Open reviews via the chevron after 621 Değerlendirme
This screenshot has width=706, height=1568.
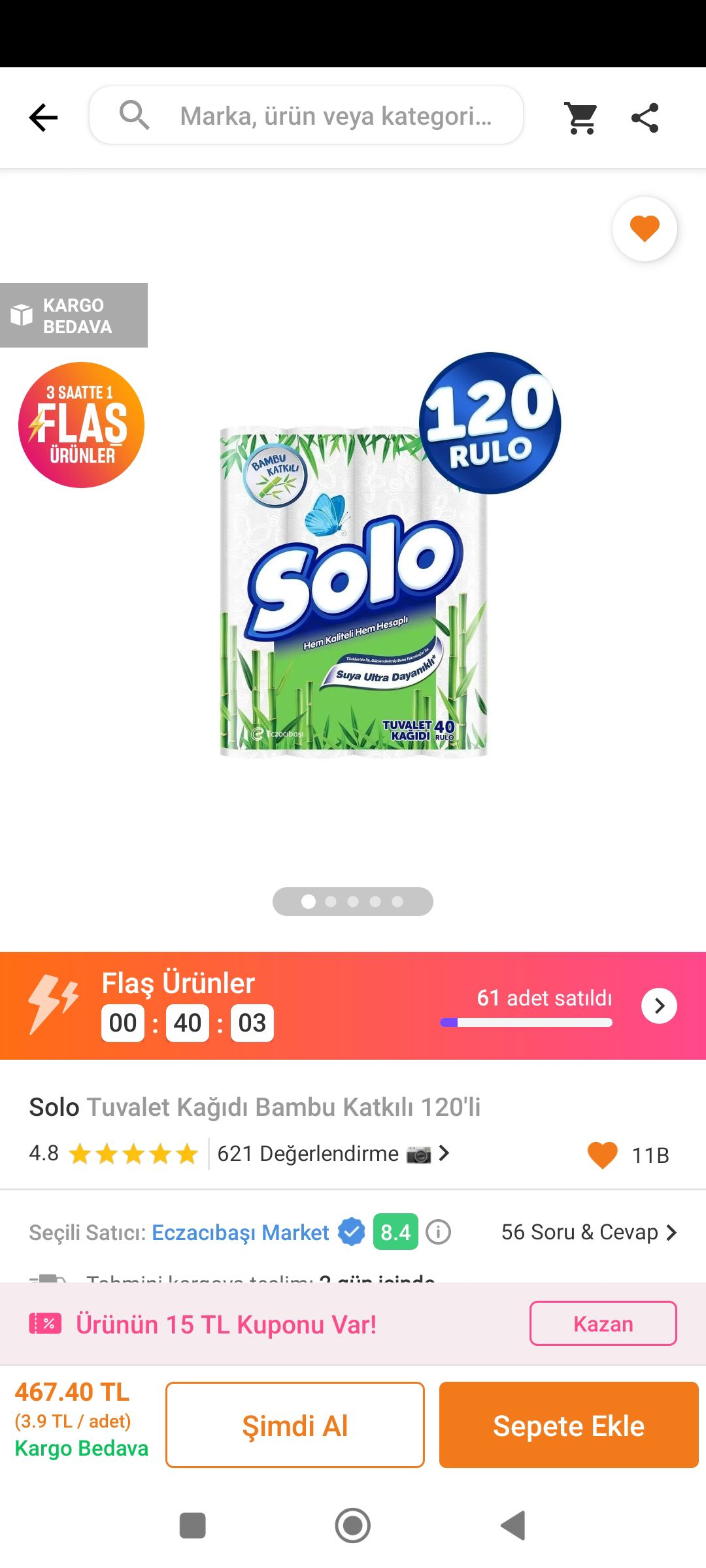(447, 1154)
